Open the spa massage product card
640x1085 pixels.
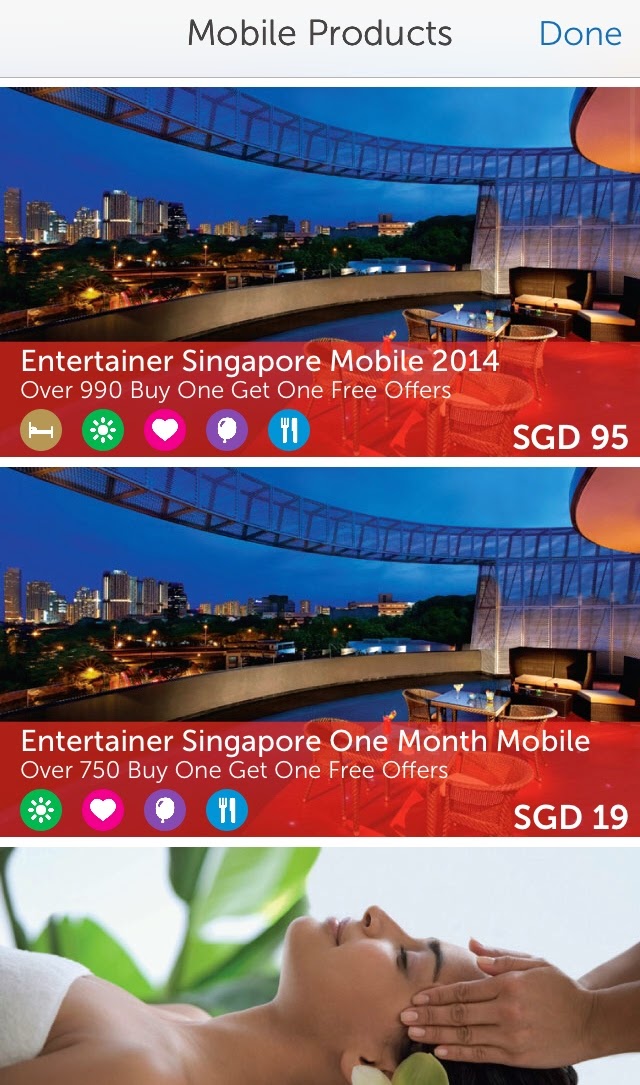click(320, 966)
